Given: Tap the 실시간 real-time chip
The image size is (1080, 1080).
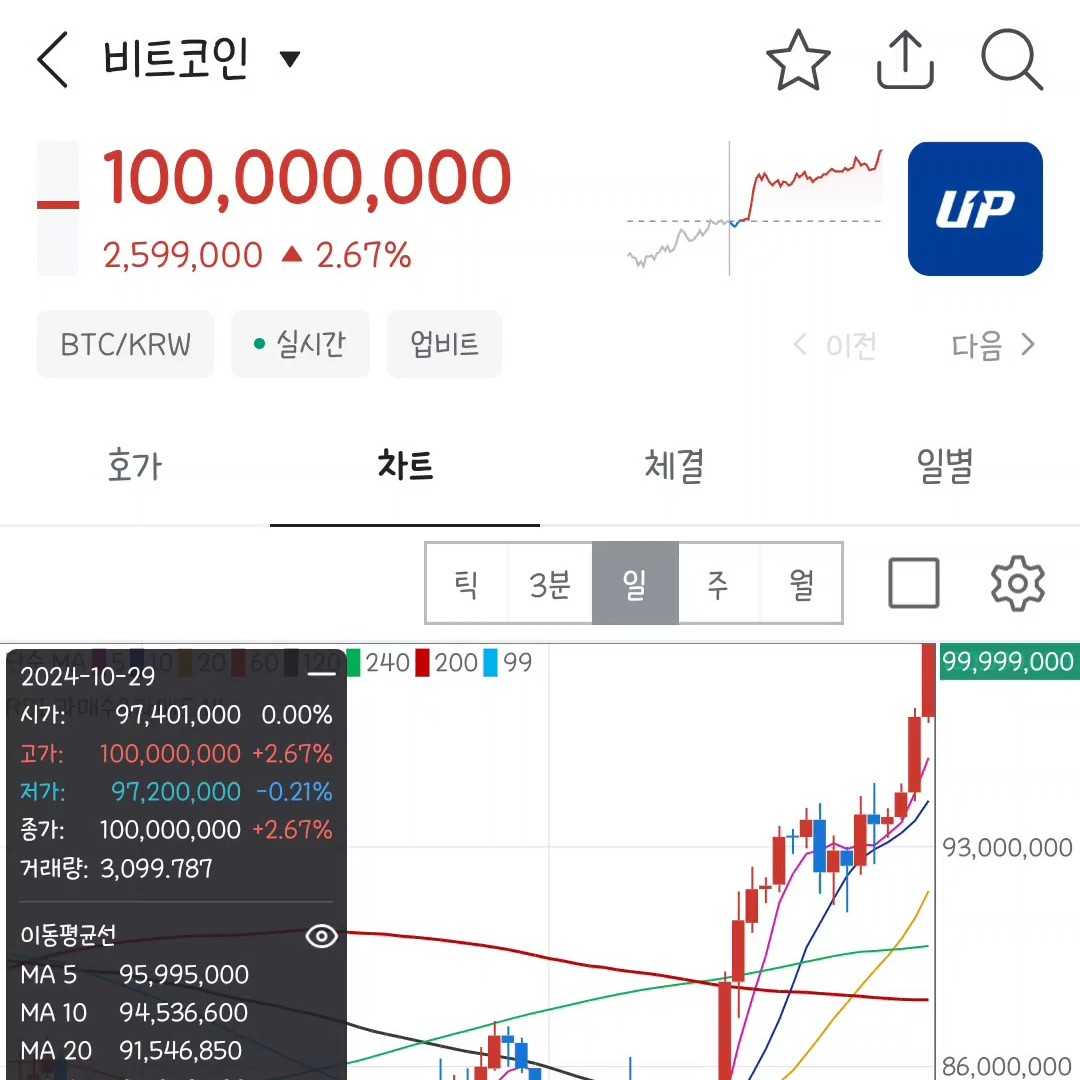Looking at the screenshot, I should point(300,345).
